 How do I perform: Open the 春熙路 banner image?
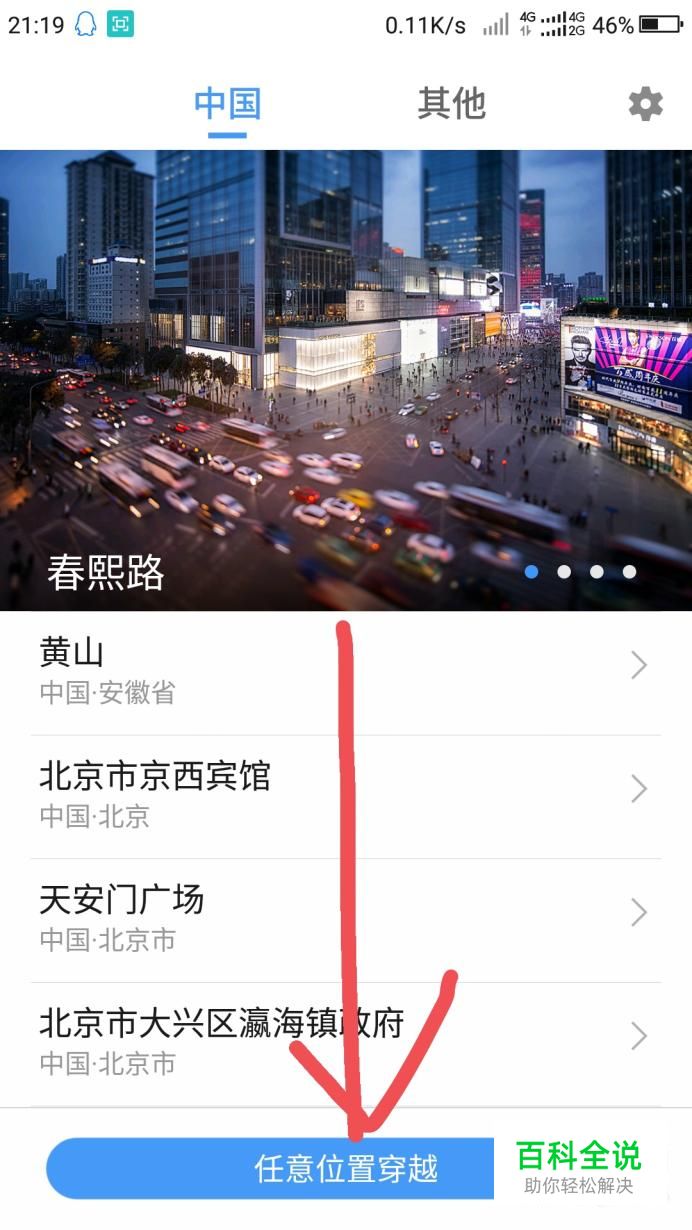[x=346, y=380]
